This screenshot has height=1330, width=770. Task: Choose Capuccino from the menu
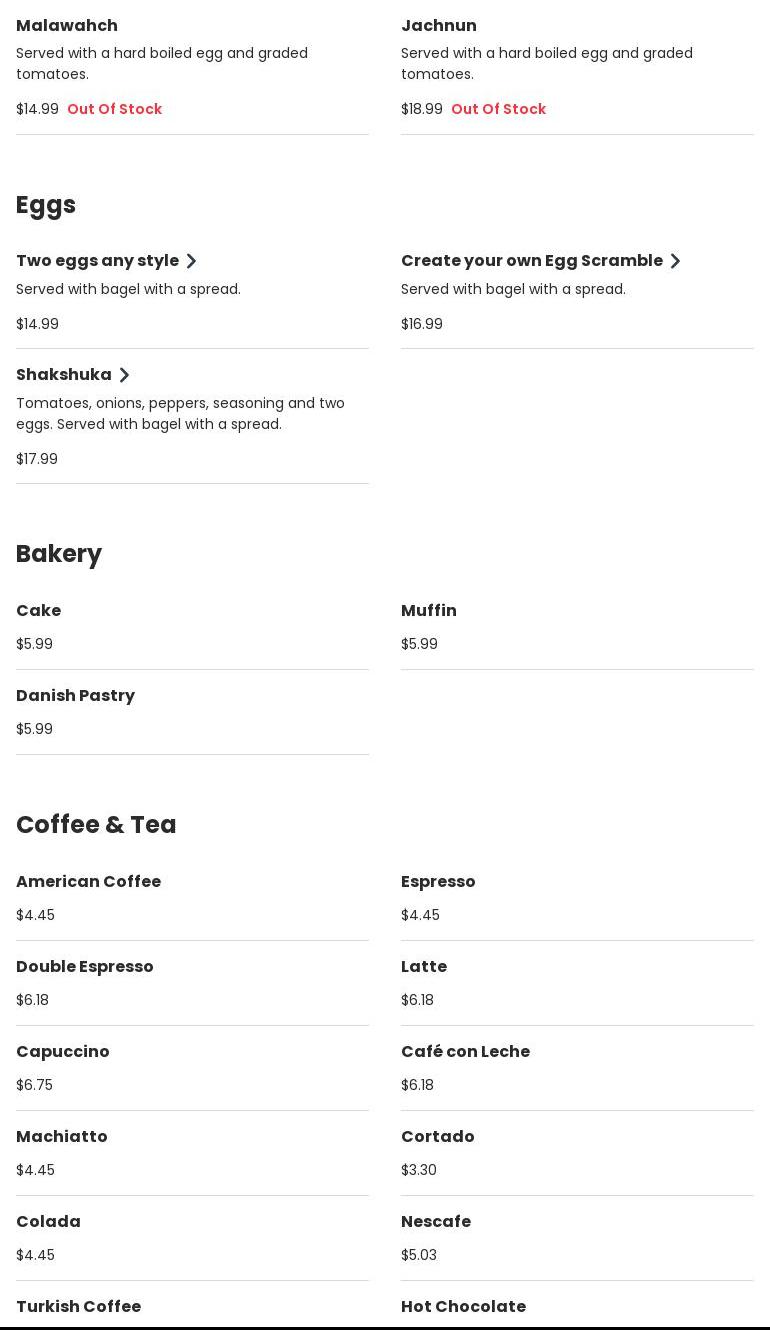(63, 1052)
